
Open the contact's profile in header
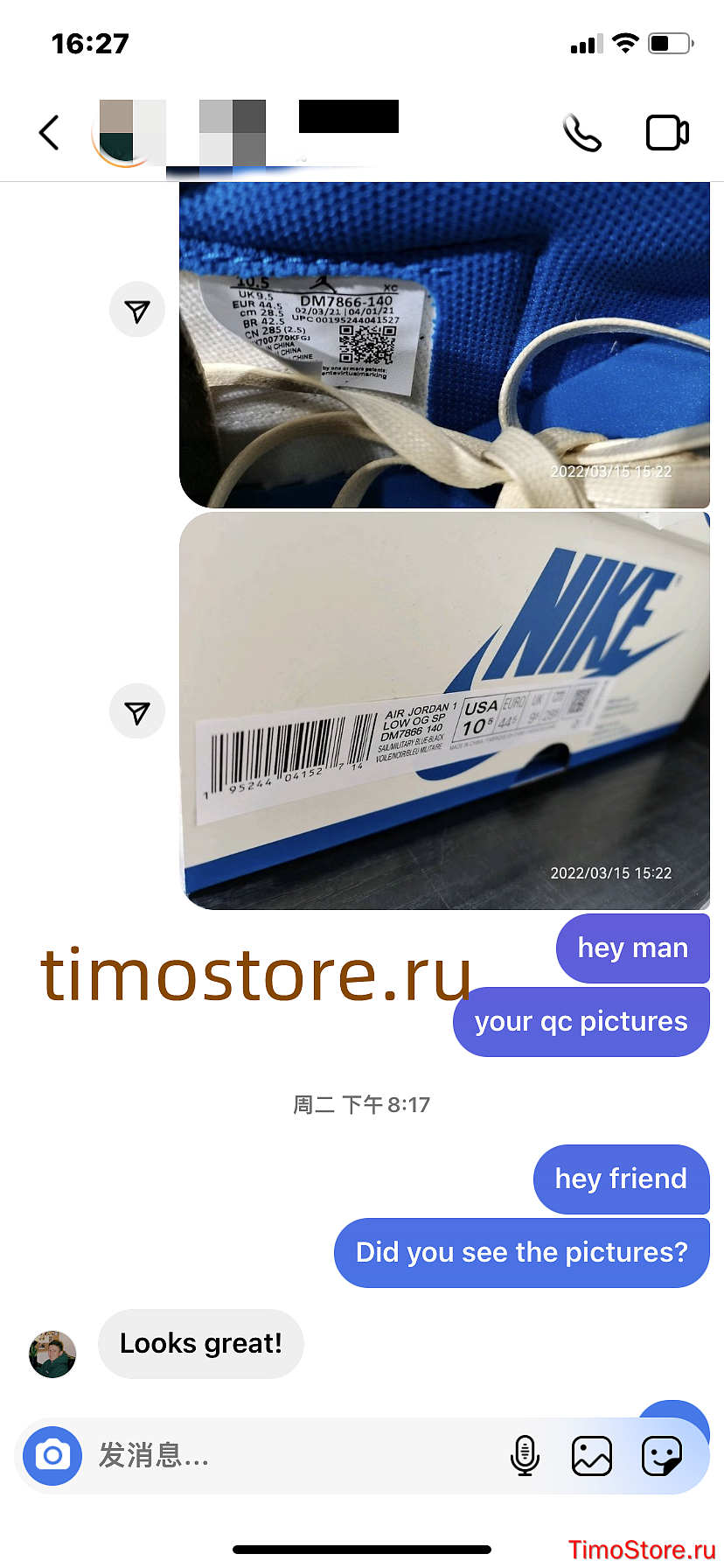pos(245,133)
